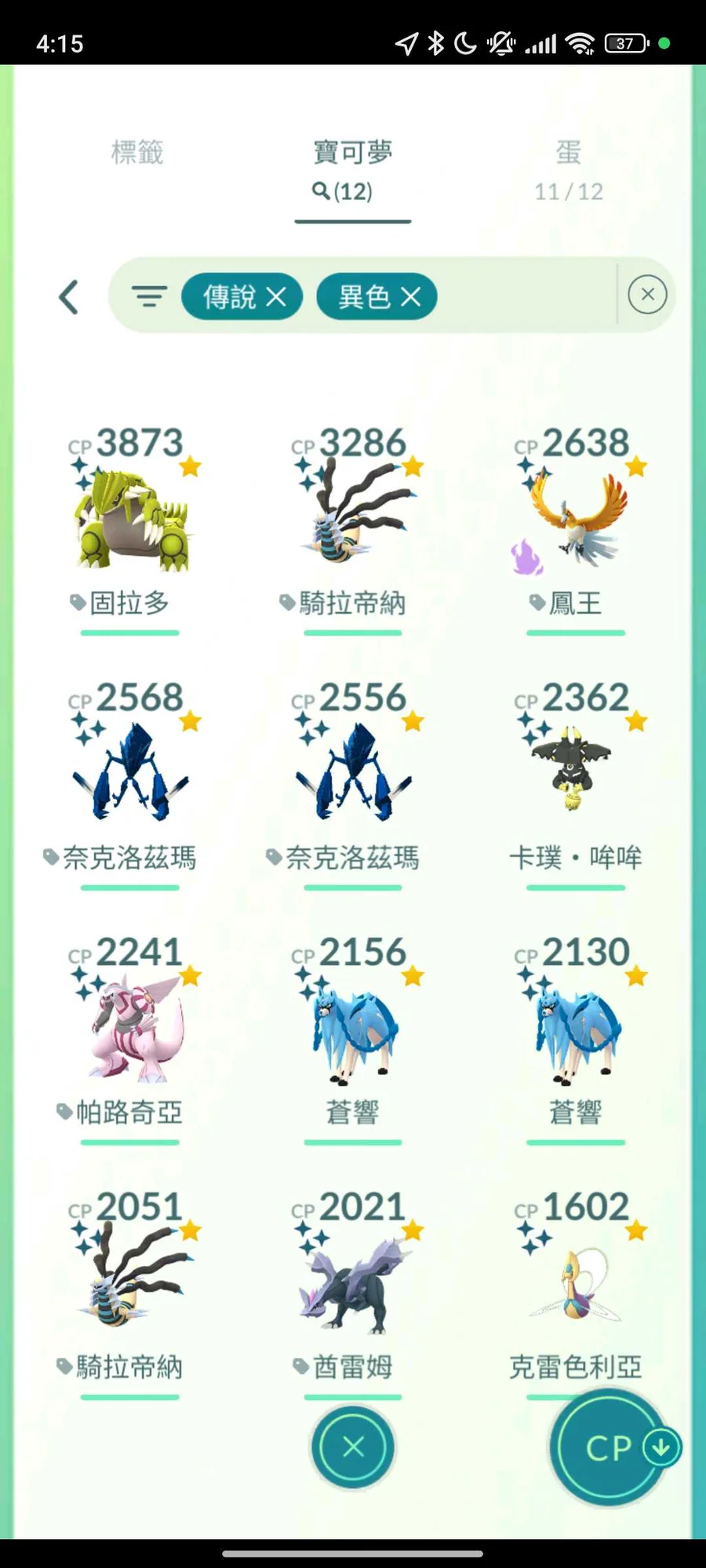
Task: Remove the 異色 filter chip
Action: tap(411, 297)
